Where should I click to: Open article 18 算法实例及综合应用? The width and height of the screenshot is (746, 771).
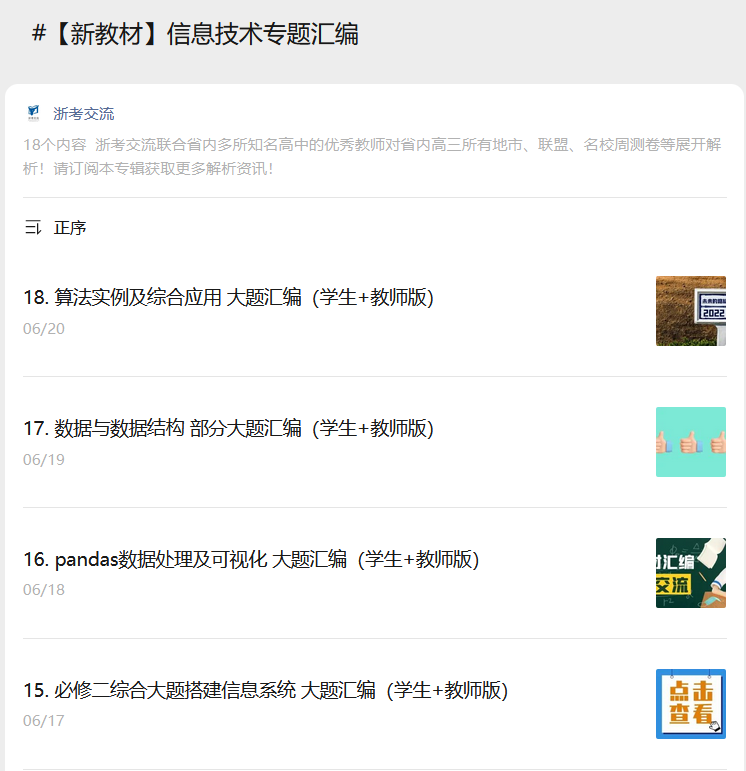coord(228,297)
